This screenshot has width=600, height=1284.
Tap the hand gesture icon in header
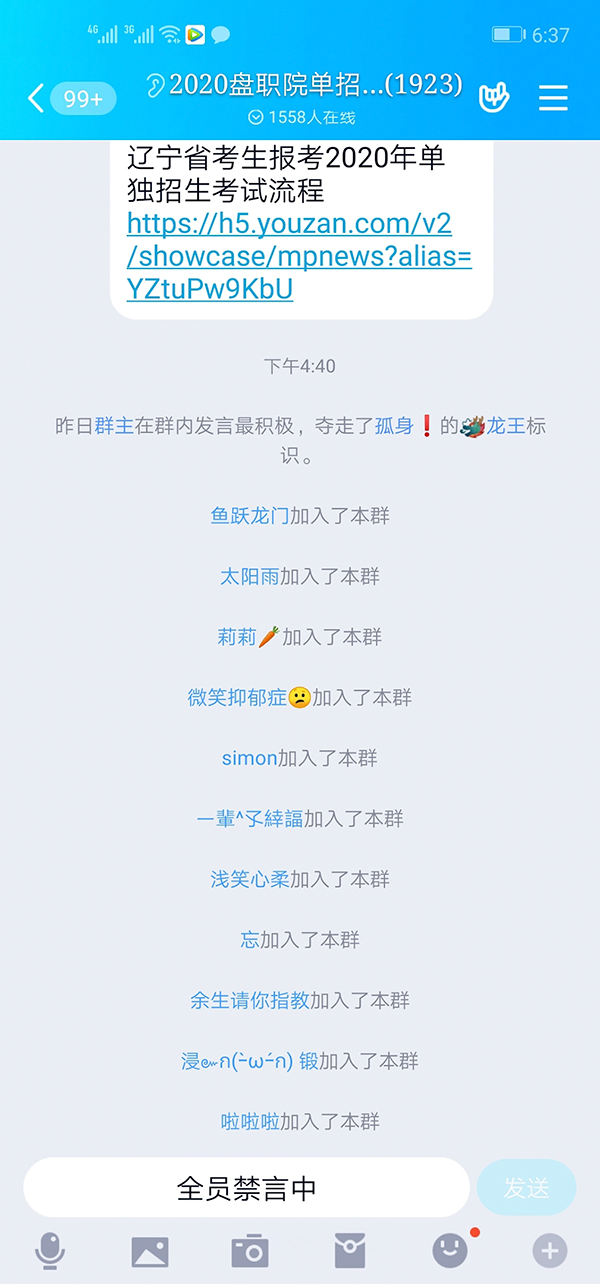pos(494,97)
